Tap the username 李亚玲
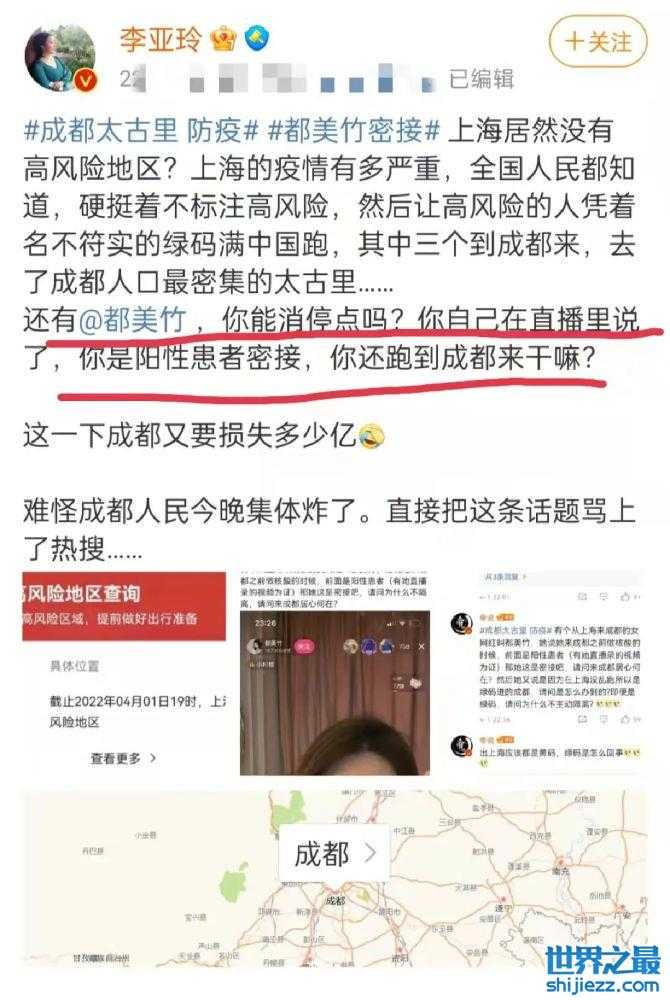This screenshot has width=670, height=1000. coord(161,40)
